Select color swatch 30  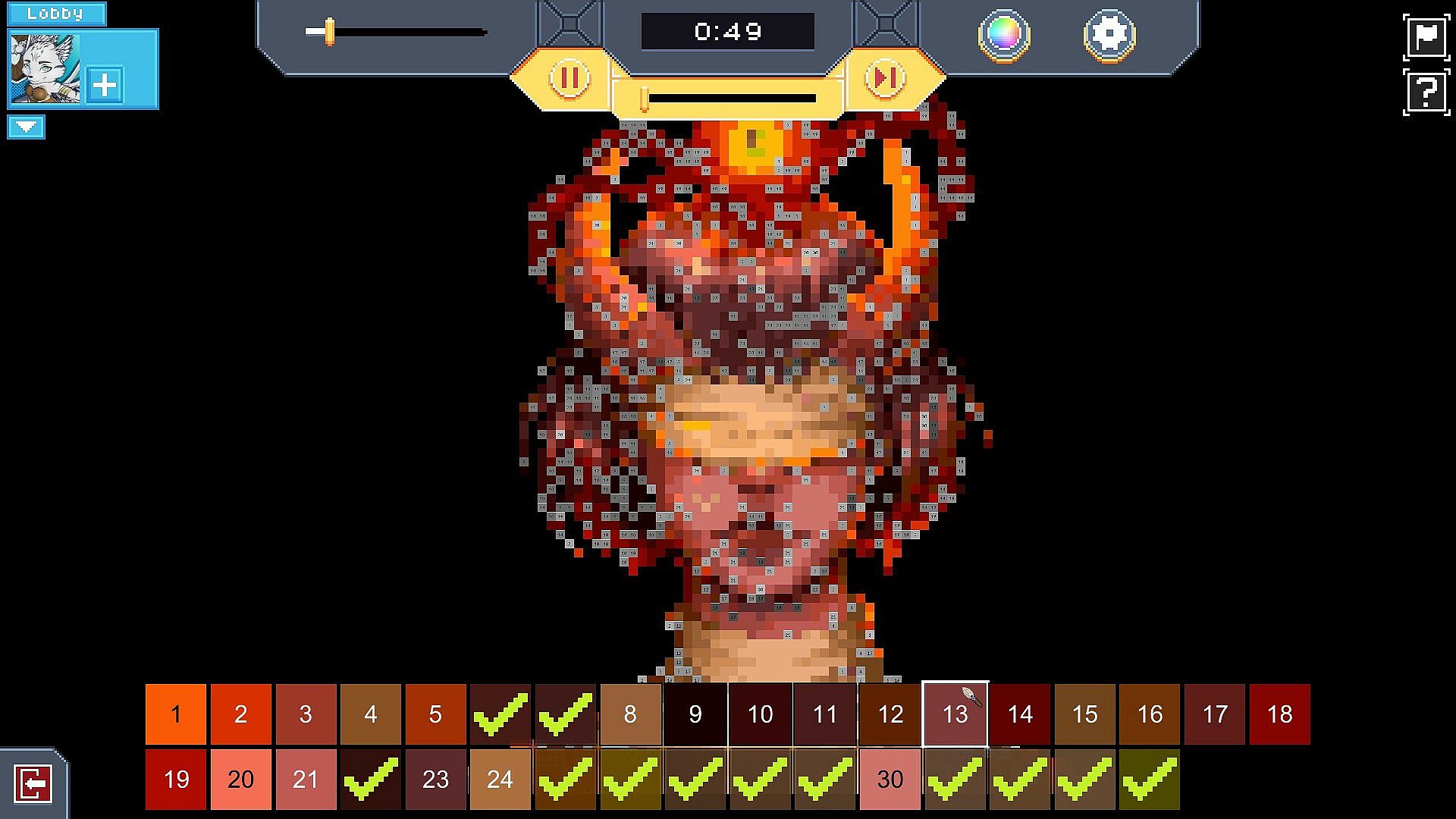890,779
